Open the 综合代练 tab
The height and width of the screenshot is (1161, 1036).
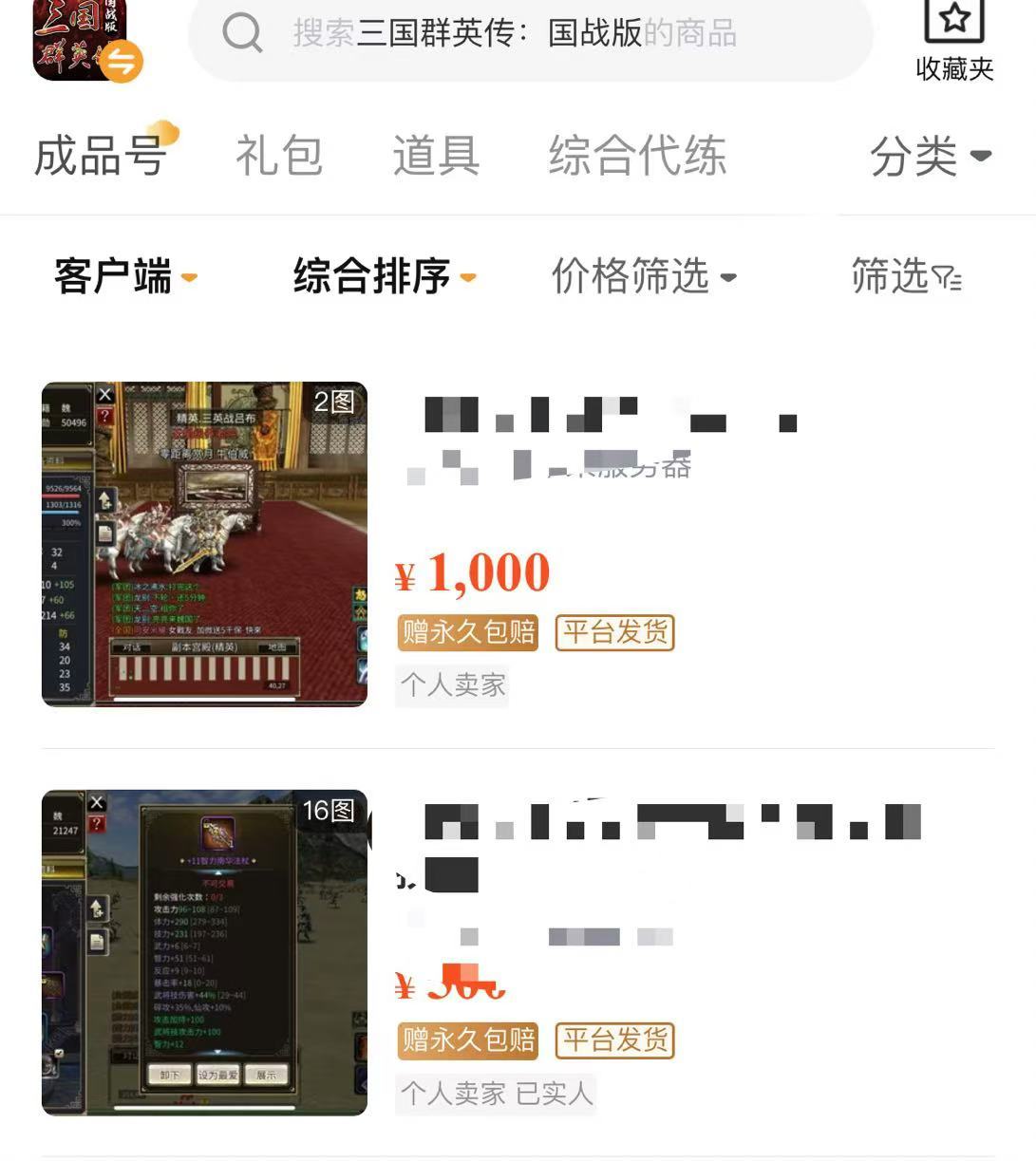point(637,156)
